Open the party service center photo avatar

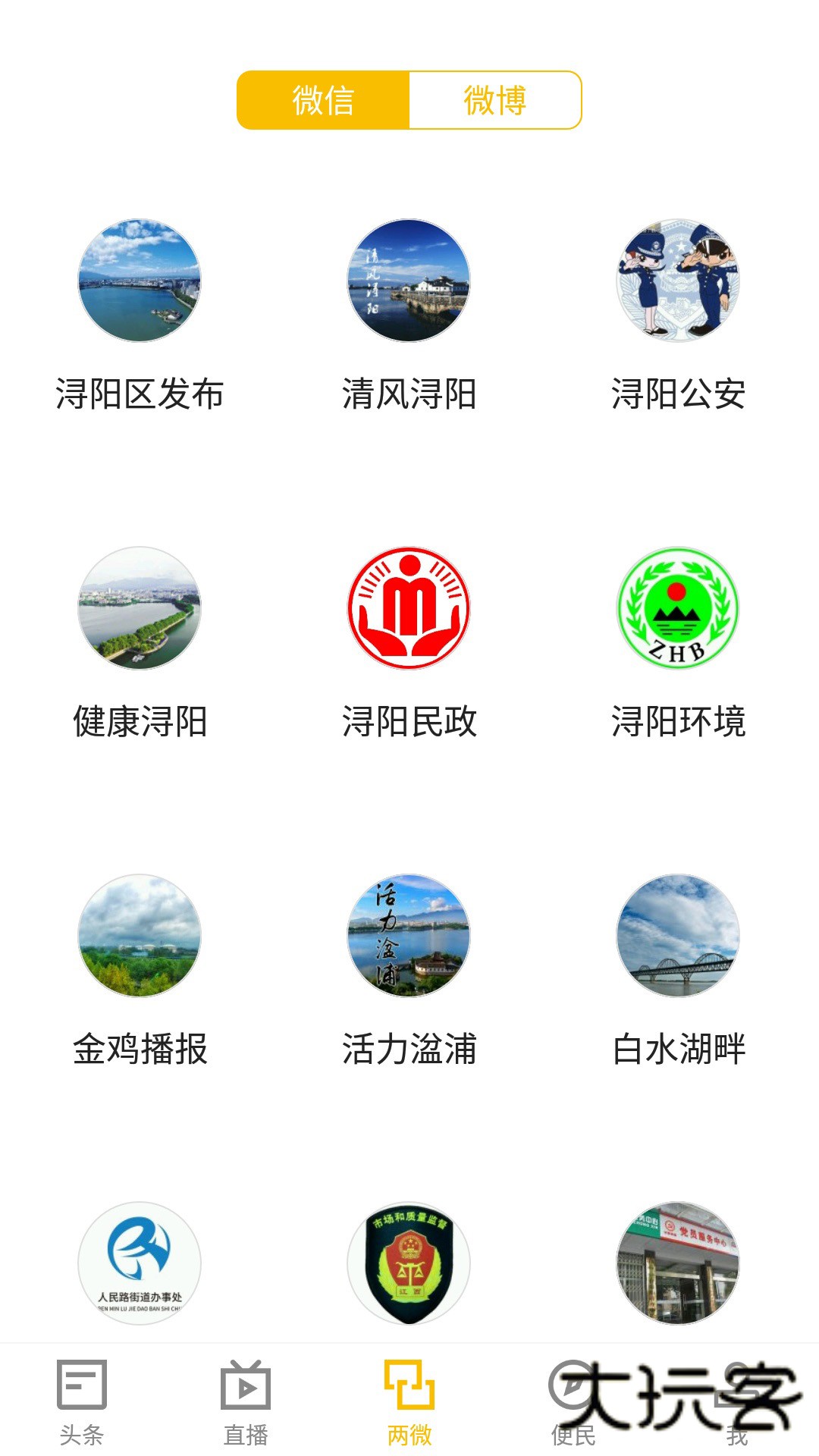pos(680,1259)
